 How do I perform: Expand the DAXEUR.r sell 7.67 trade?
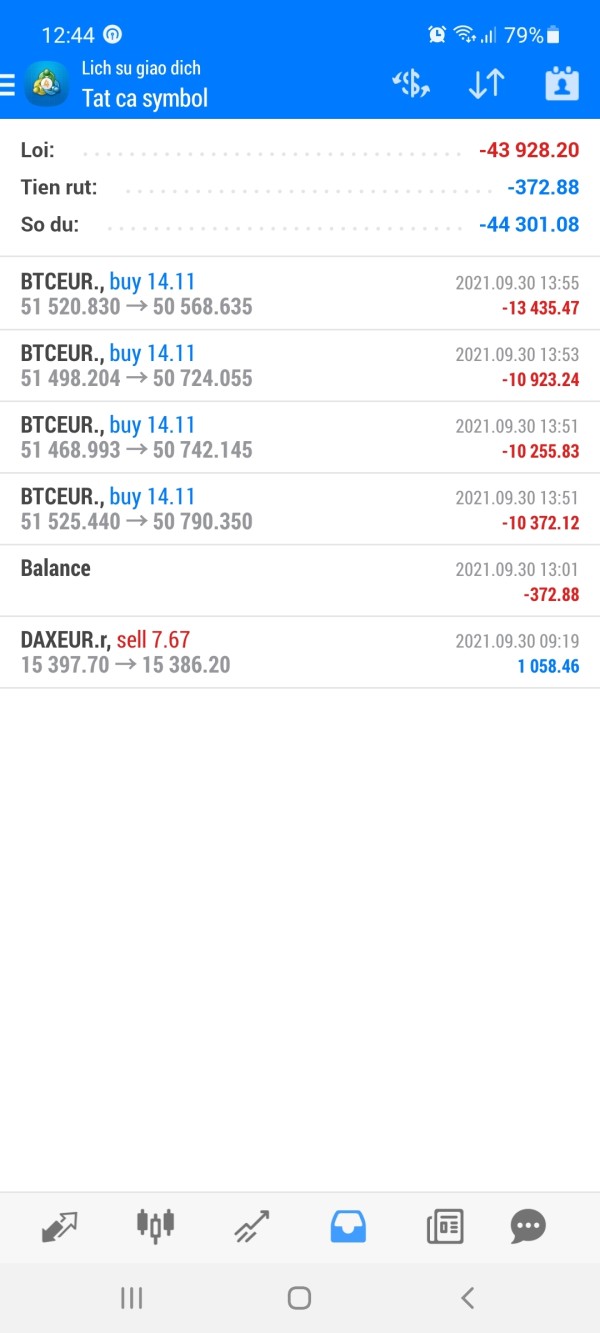tap(300, 652)
